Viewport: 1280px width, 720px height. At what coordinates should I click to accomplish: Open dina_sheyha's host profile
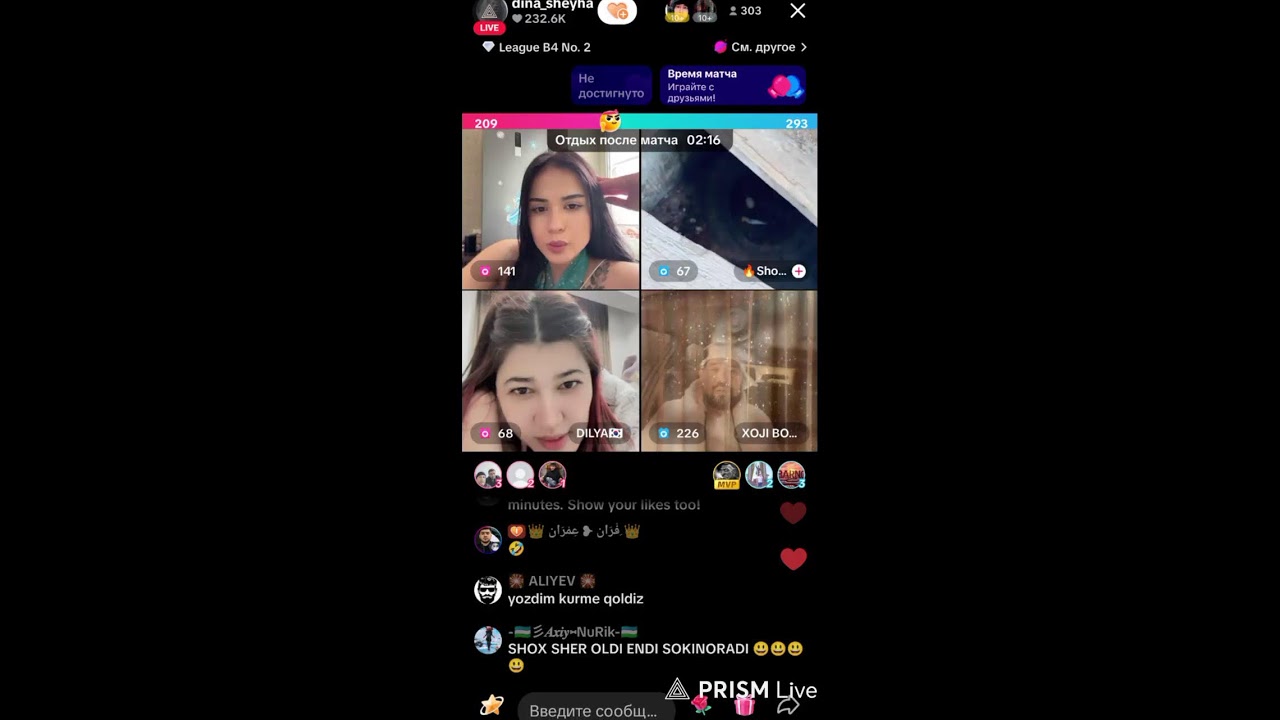point(490,11)
